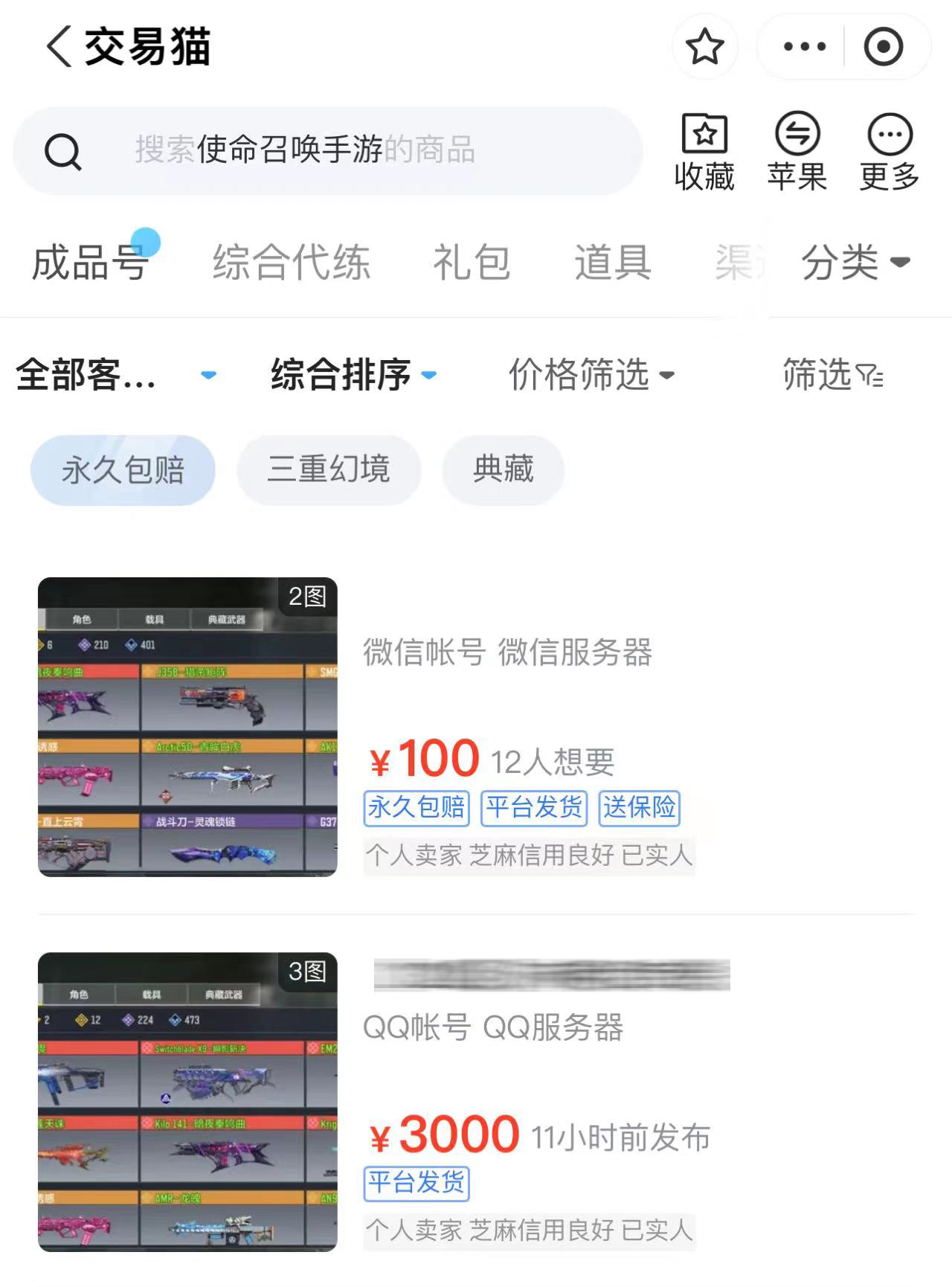952x1287 pixels.
Task: Open 更多 options
Action: tap(890, 153)
